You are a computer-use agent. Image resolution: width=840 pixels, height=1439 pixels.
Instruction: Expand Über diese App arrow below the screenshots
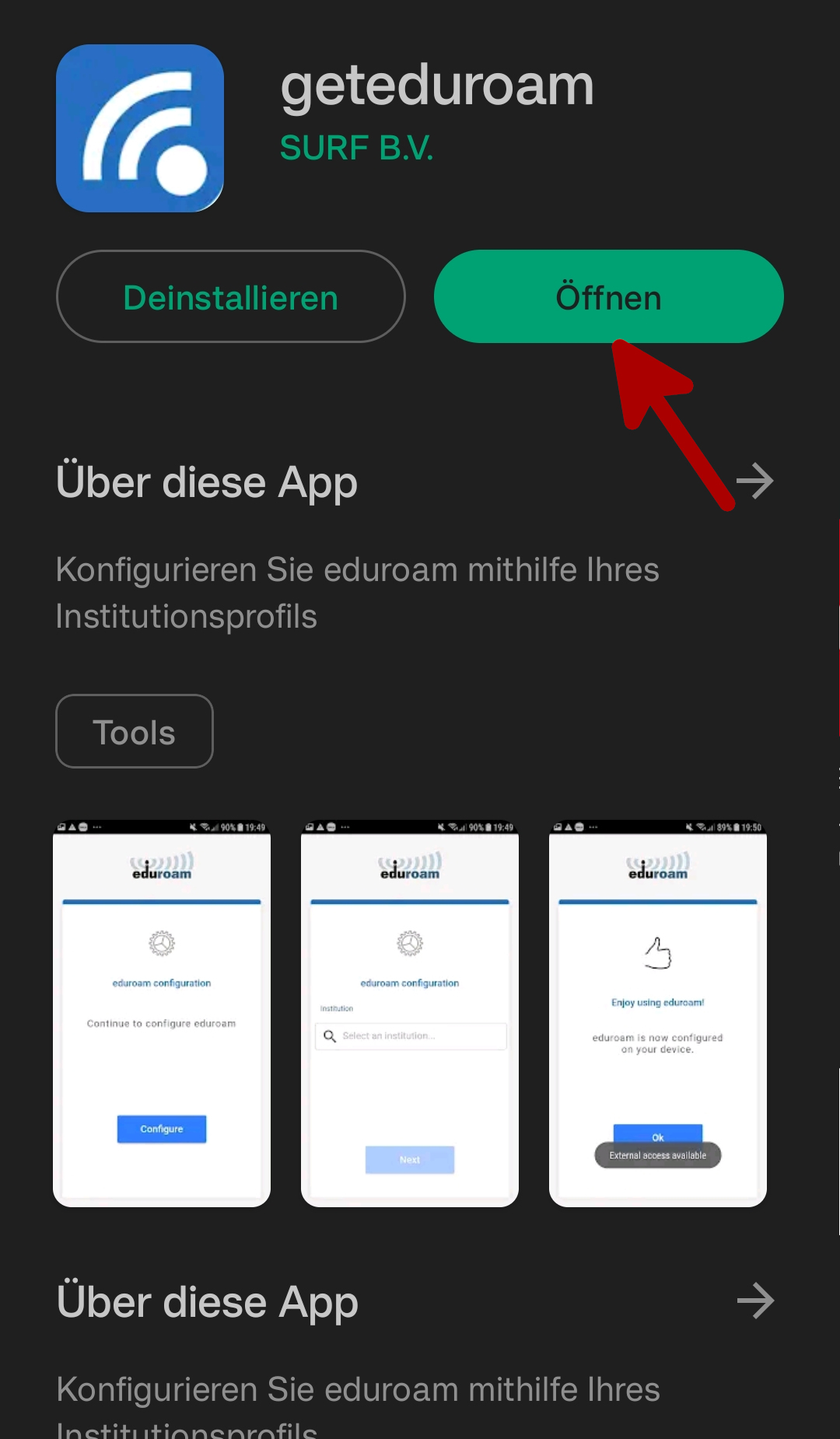[x=754, y=1301]
